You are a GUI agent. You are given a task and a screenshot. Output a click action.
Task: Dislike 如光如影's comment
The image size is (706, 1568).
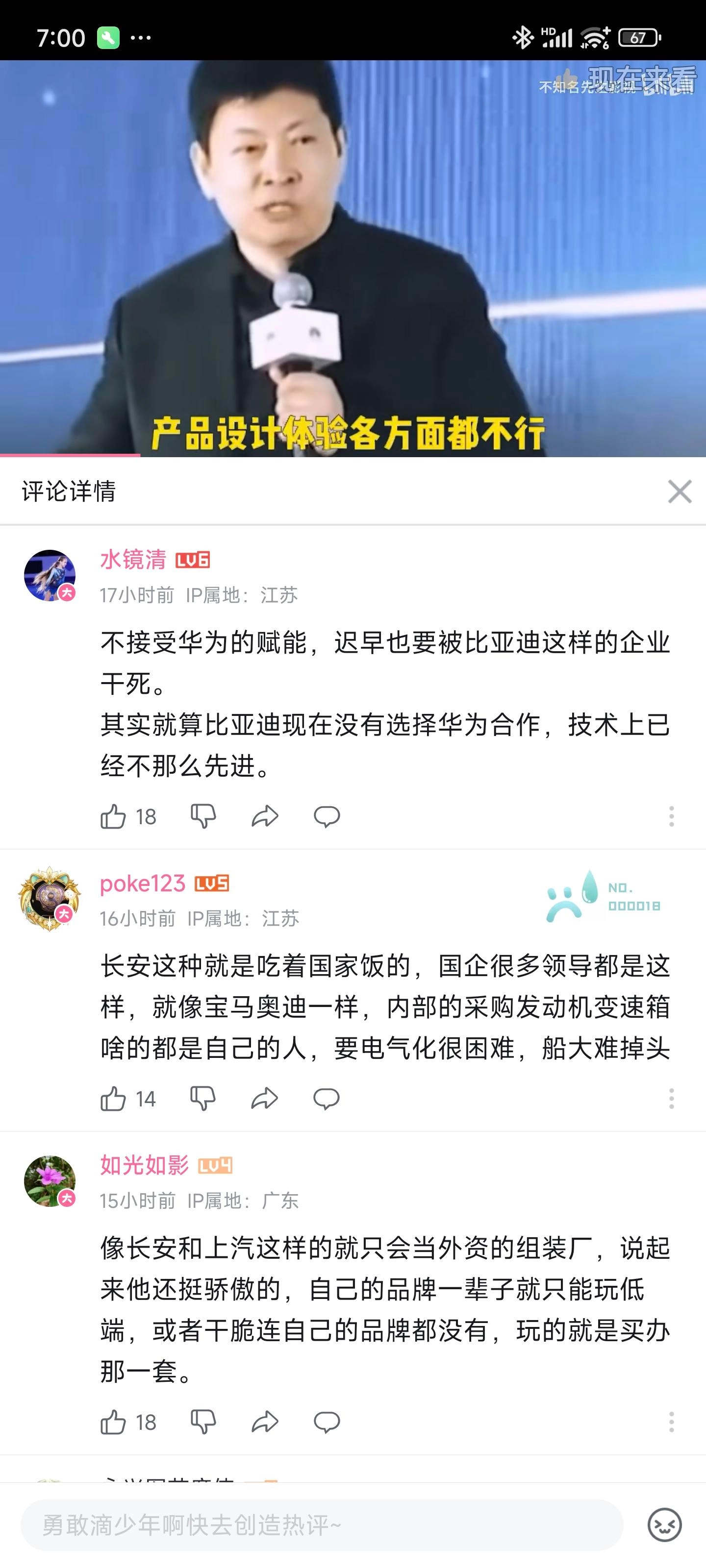(203, 1422)
